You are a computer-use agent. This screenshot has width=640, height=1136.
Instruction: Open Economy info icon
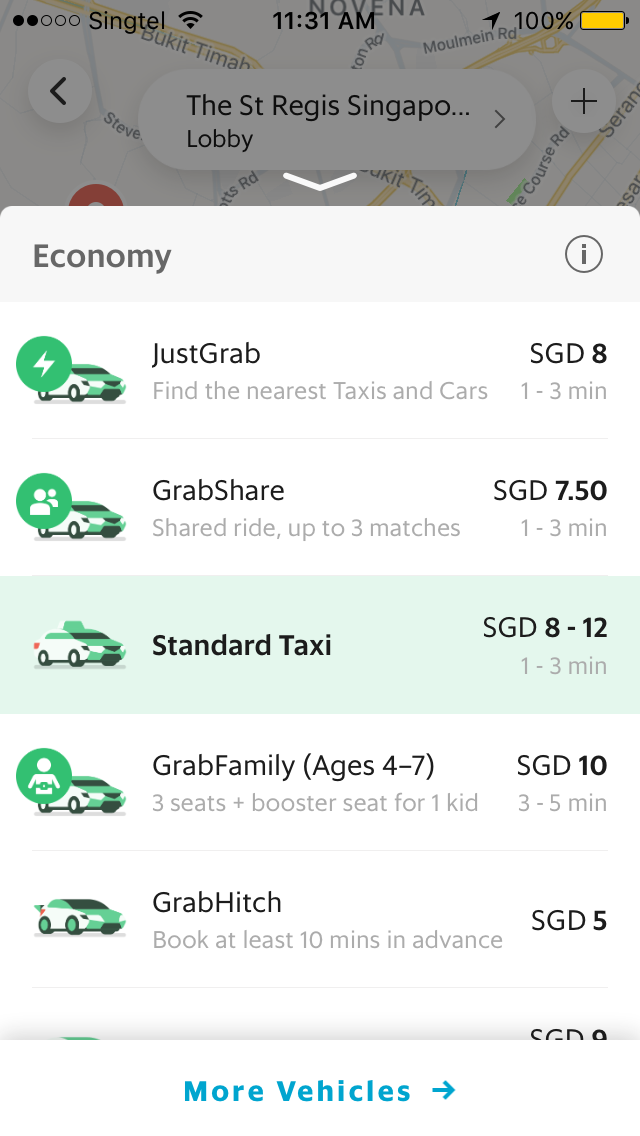point(584,255)
